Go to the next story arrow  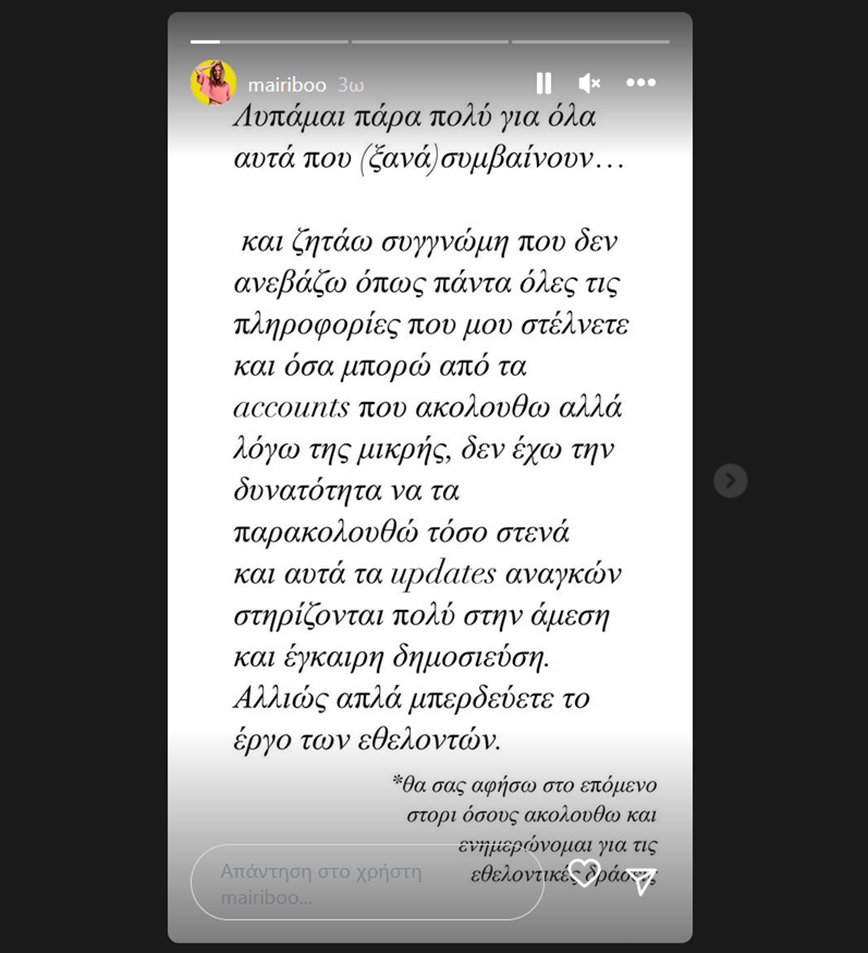click(x=730, y=481)
